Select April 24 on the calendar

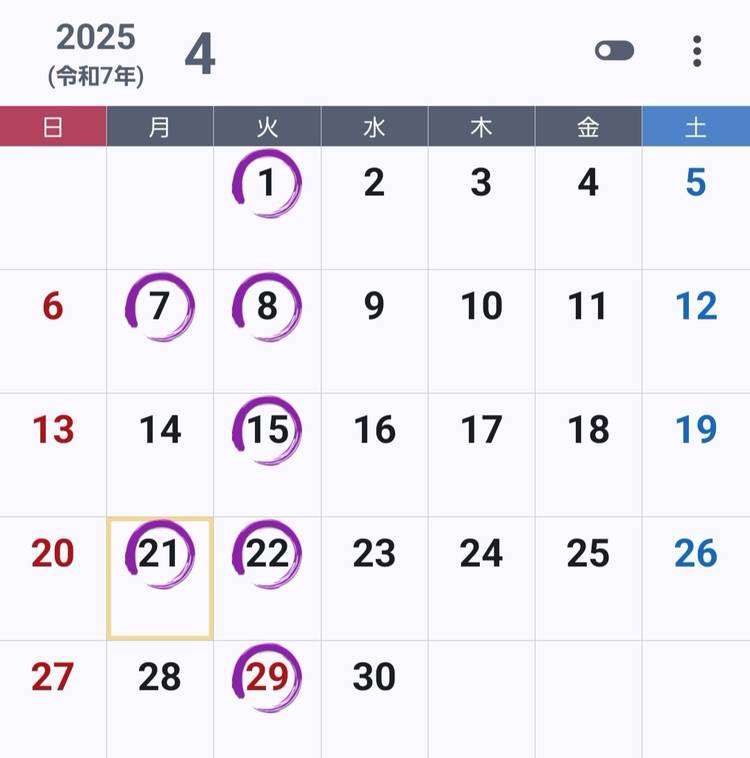point(481,554)
